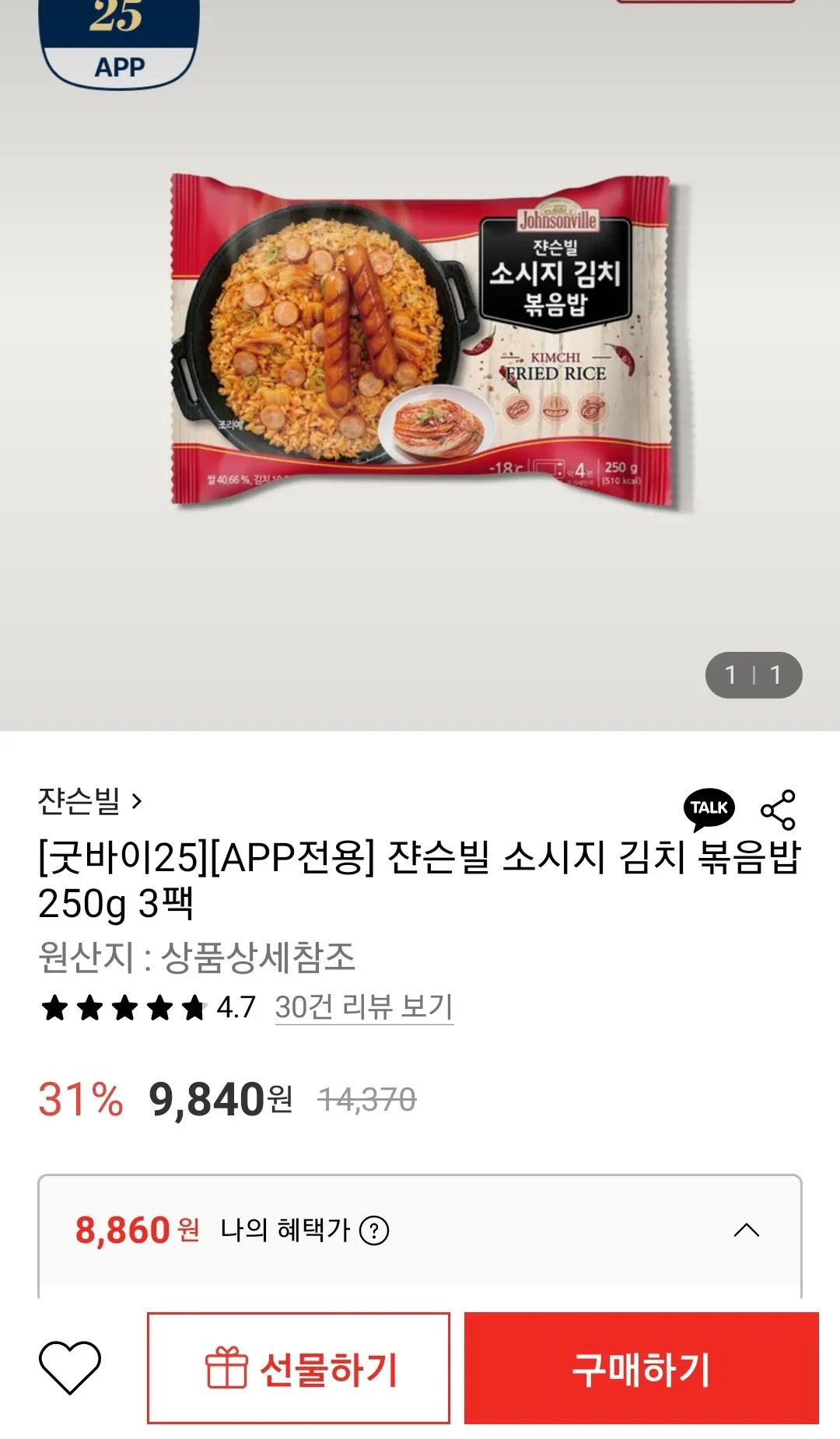Click the 1 | 1 image counter

tap(755, 675)
